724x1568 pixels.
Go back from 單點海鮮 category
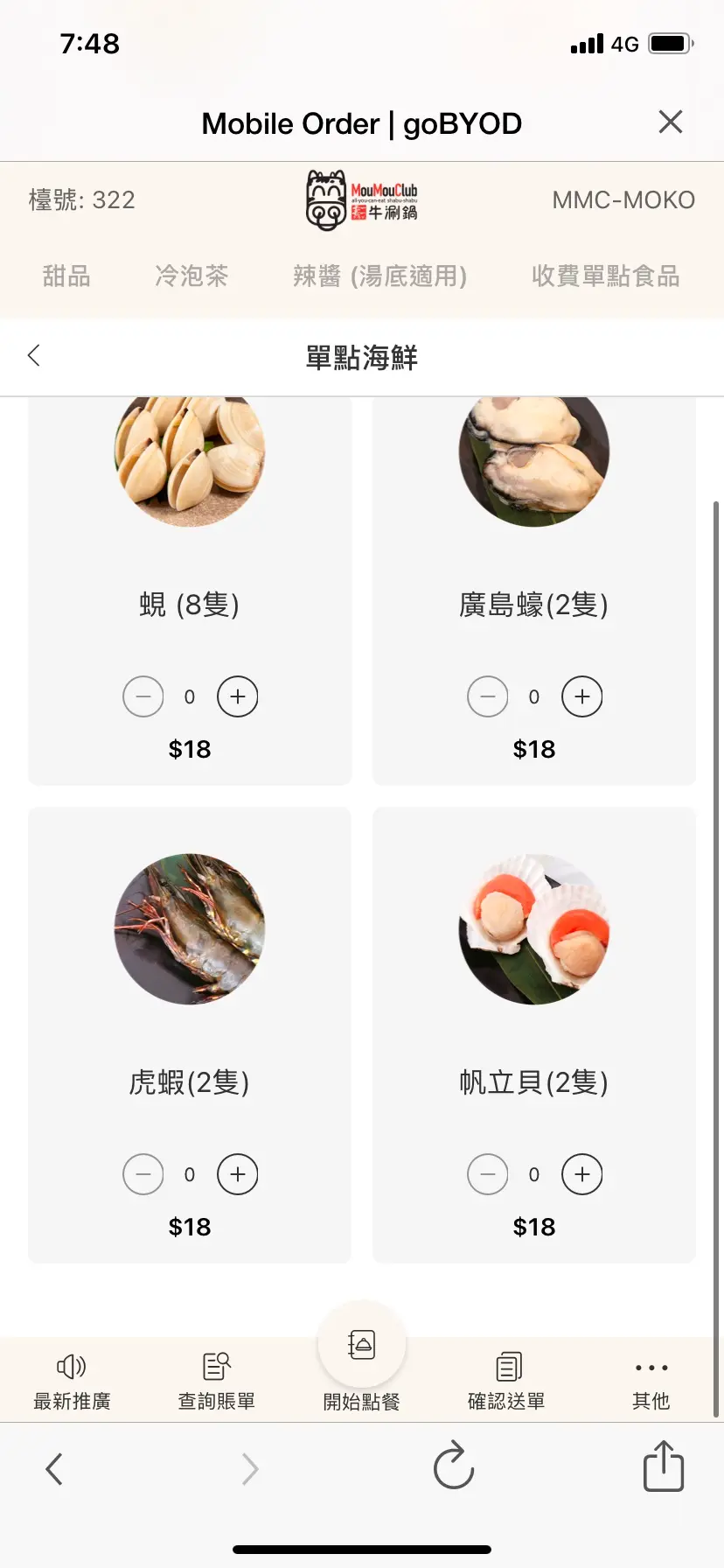[x=34, y=355]
